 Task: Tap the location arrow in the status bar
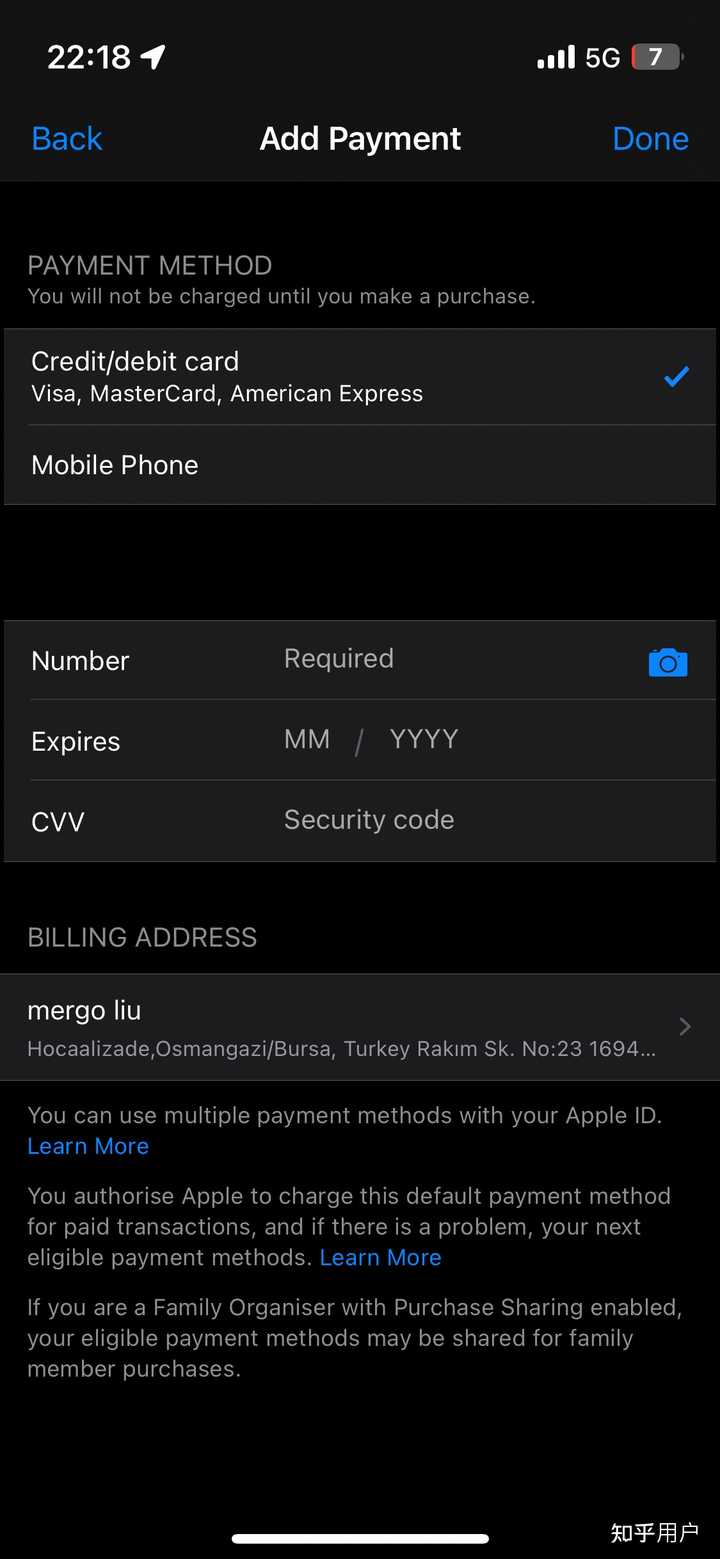click(152, 57)
